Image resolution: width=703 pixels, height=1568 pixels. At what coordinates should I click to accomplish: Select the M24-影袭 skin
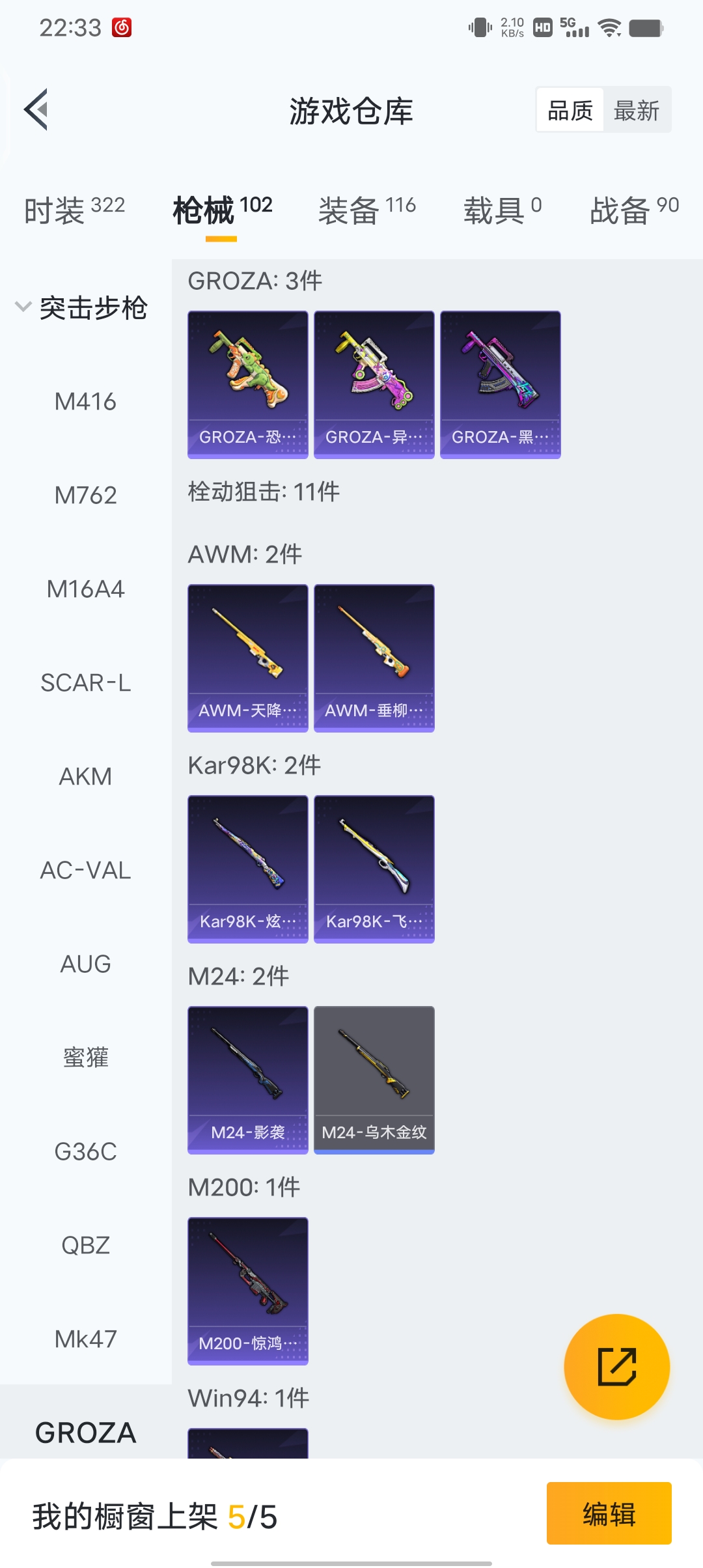[247, 1080]
